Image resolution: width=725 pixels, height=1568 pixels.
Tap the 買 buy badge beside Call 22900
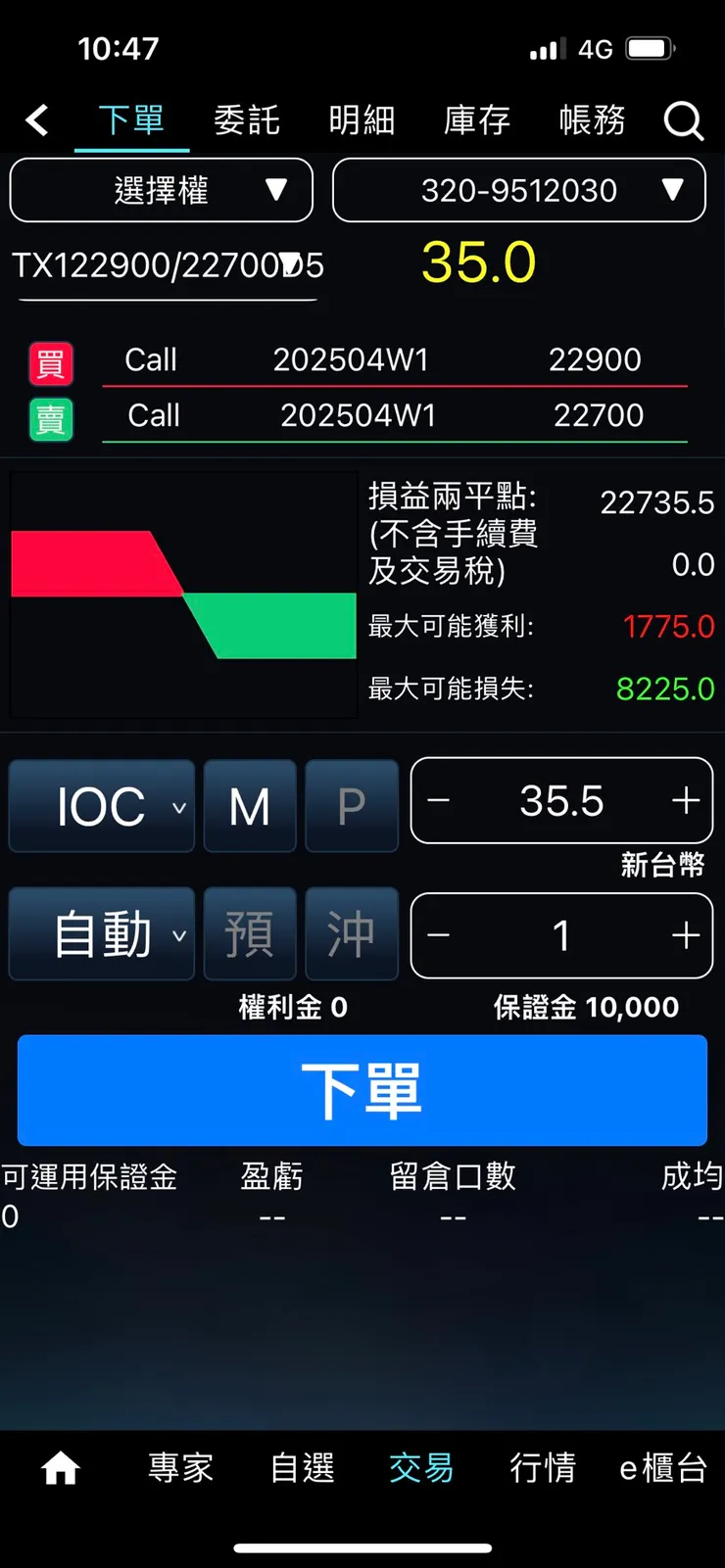[51, 363]
